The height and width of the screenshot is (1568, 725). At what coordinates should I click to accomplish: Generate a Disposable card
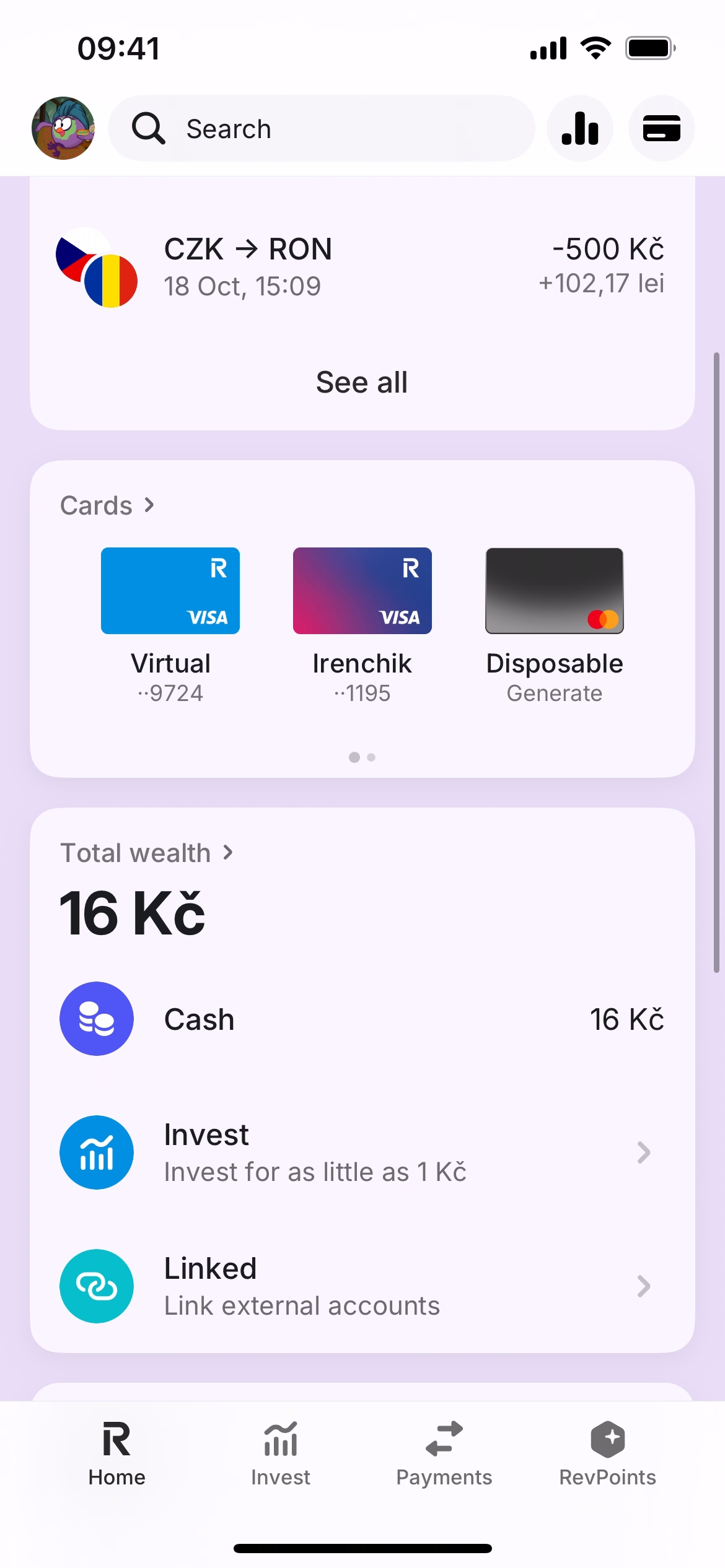point(554,625)
